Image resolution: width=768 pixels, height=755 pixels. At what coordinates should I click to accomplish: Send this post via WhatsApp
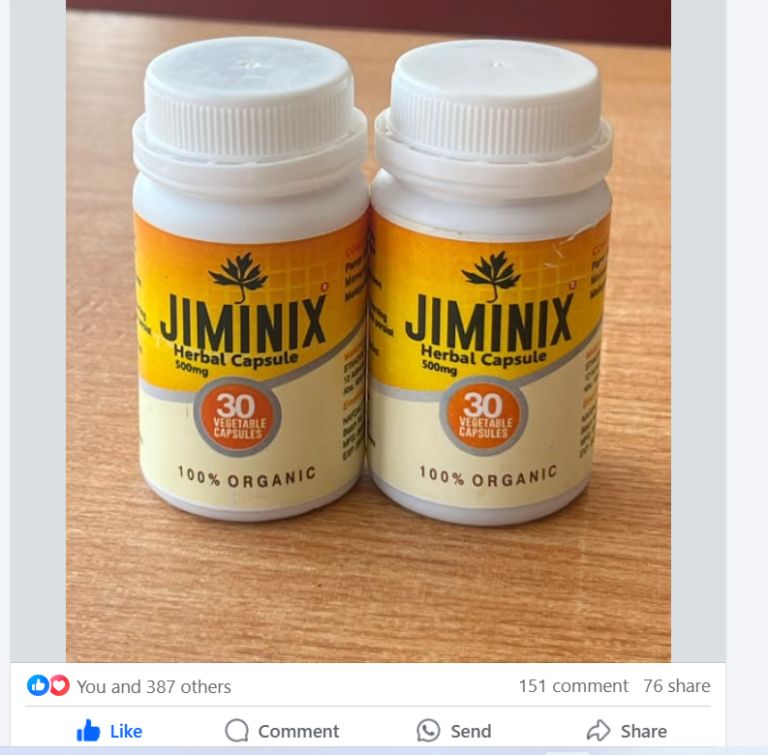point(454,731)
